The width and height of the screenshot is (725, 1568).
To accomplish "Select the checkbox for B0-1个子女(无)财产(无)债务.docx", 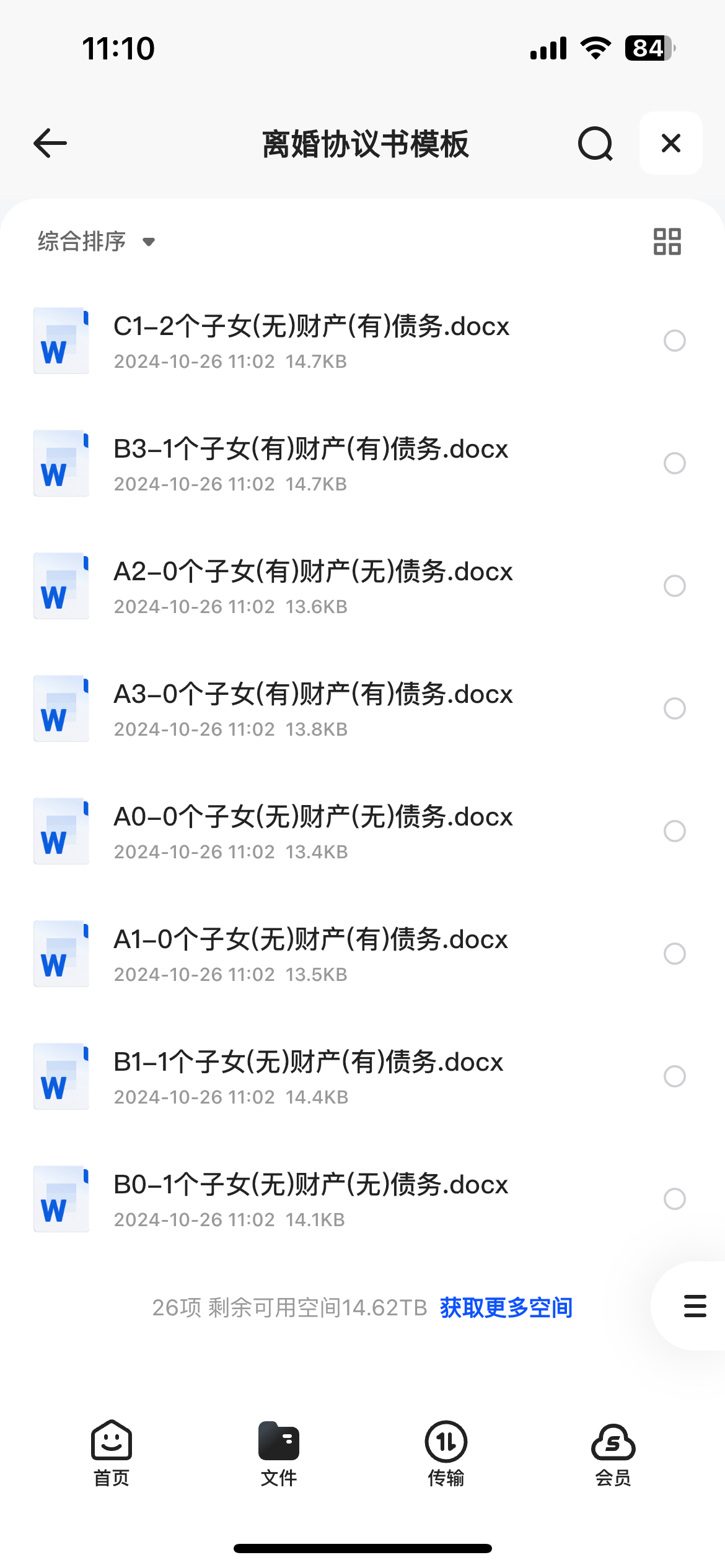I will [x=675, y=1199].
